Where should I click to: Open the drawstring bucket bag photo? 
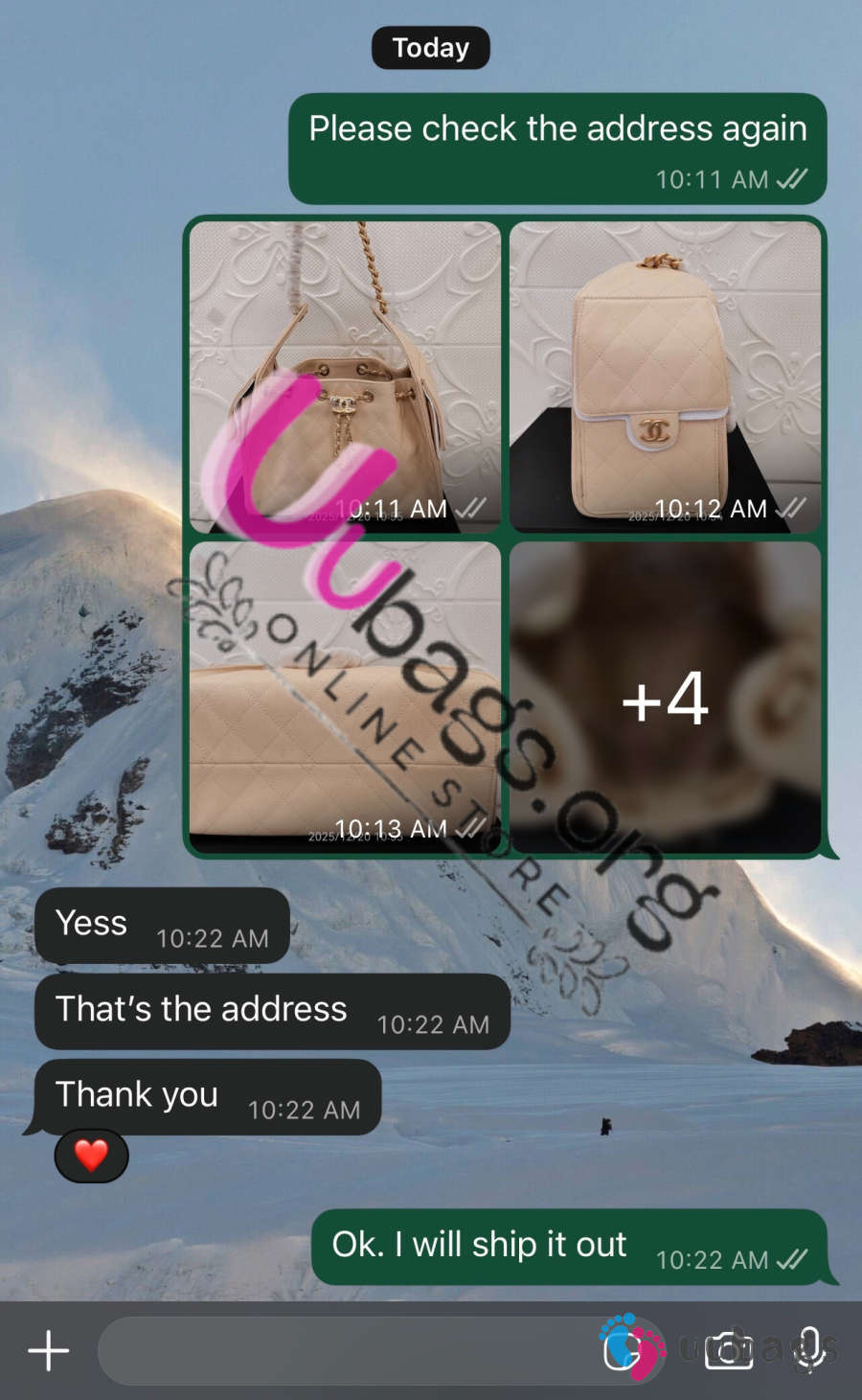coord(345,377)
